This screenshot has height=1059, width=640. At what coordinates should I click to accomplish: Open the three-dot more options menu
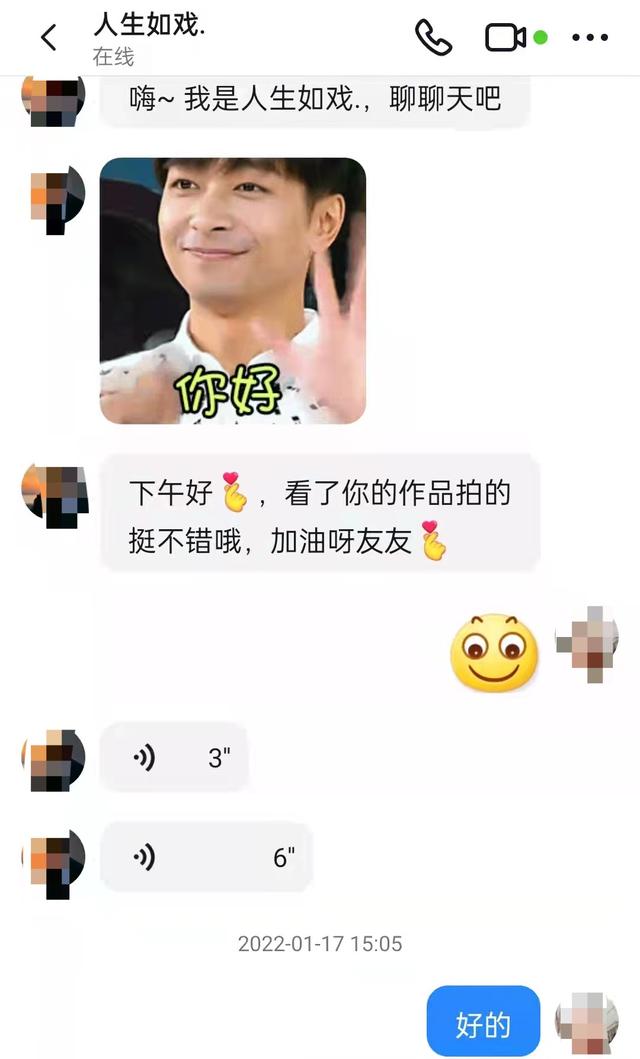point(590,38)
